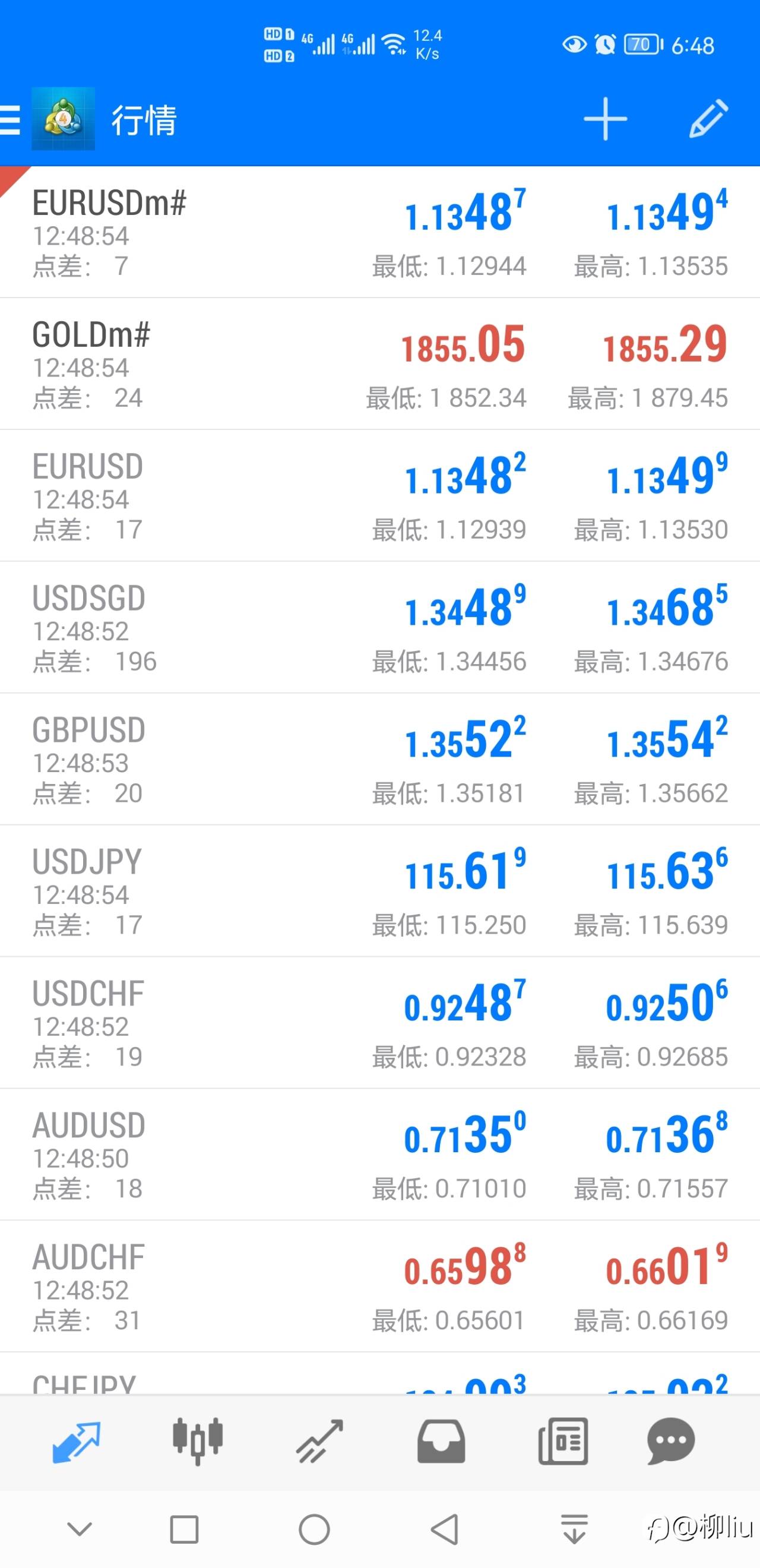Screen dimensions: 760x1568
Task: Open the chat messages tab
Action: click(x=671, y=1441)
